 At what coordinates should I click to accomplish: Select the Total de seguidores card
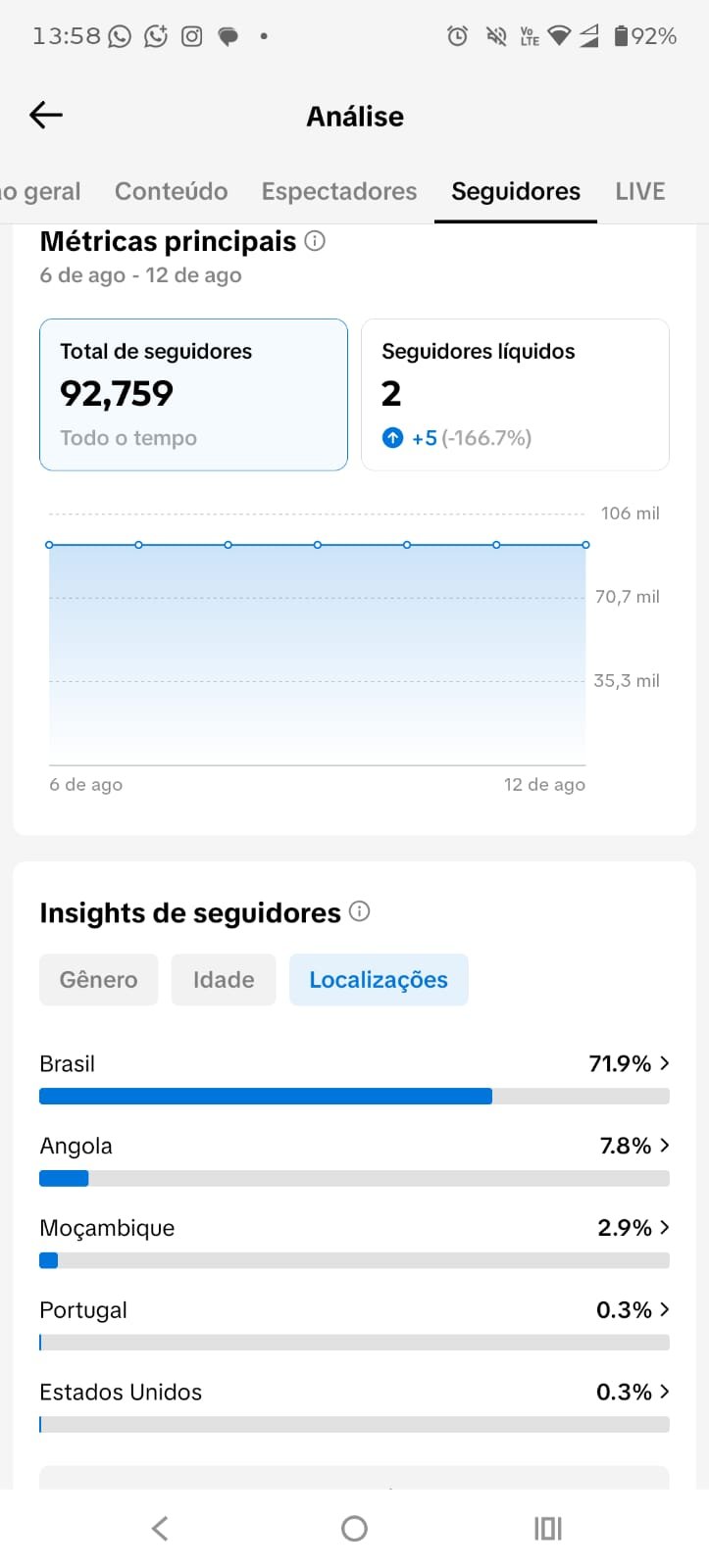(x=193, y=395)
